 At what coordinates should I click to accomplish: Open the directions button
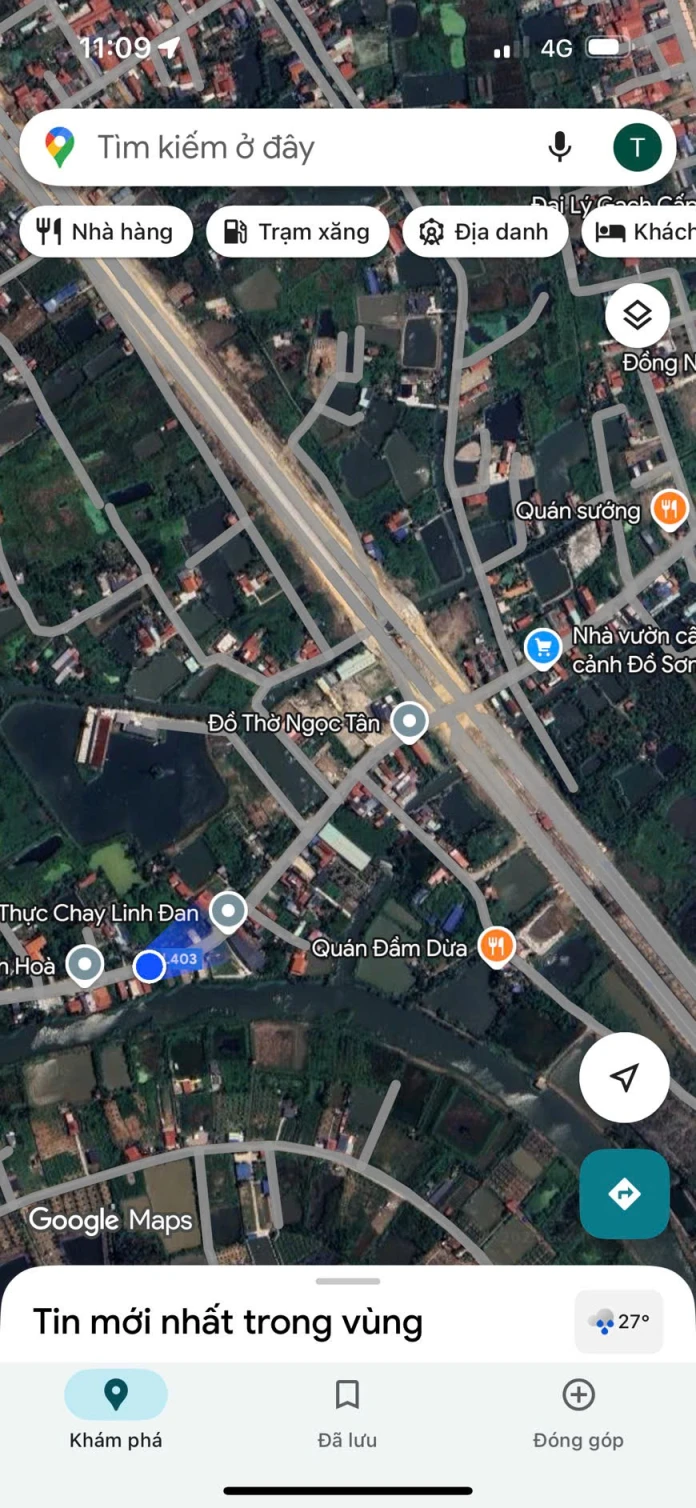click(624, 1194)
